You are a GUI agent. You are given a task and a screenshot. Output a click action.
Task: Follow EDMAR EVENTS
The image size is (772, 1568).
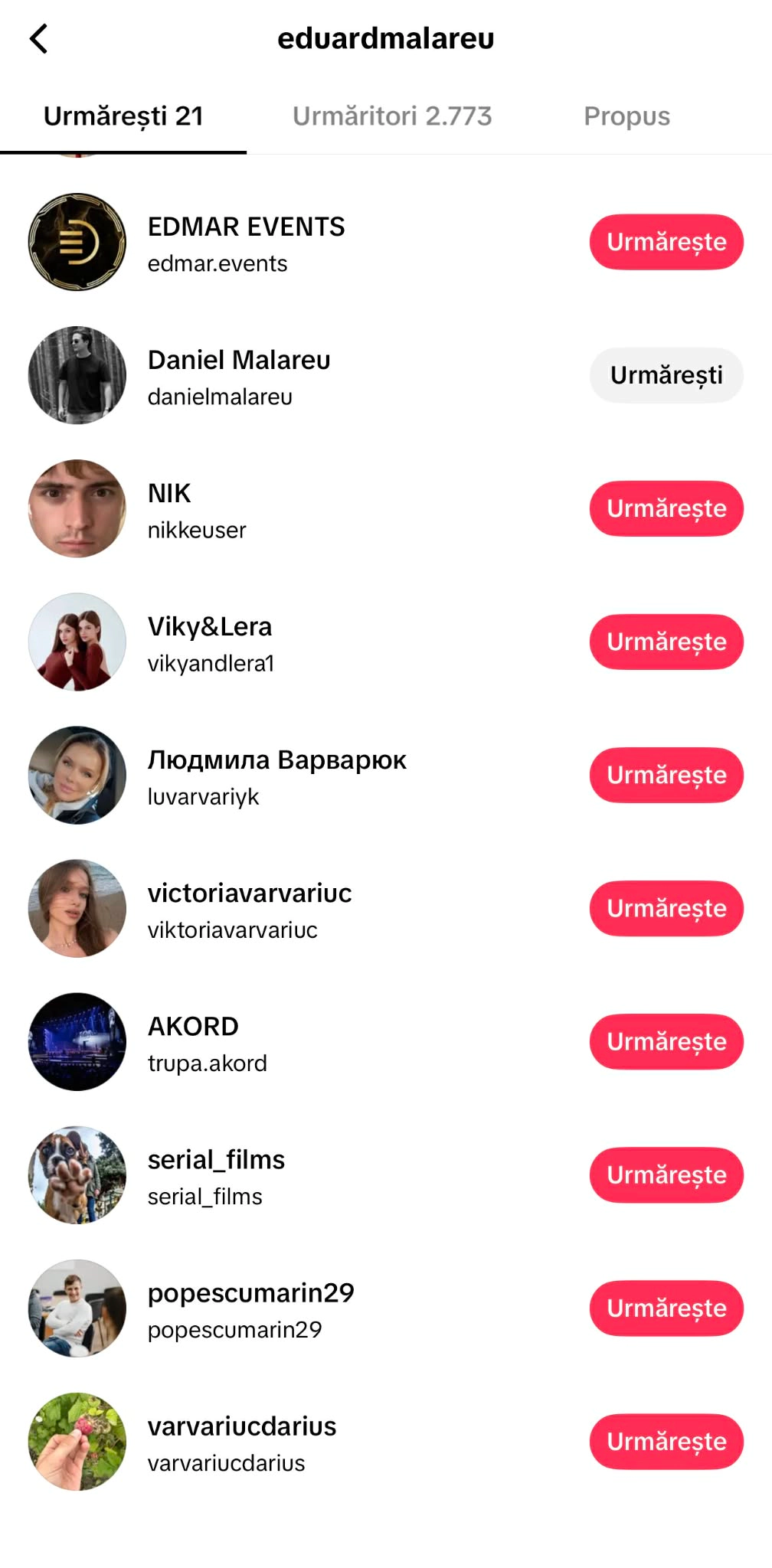pyautogui.click(x=666, y=242)
